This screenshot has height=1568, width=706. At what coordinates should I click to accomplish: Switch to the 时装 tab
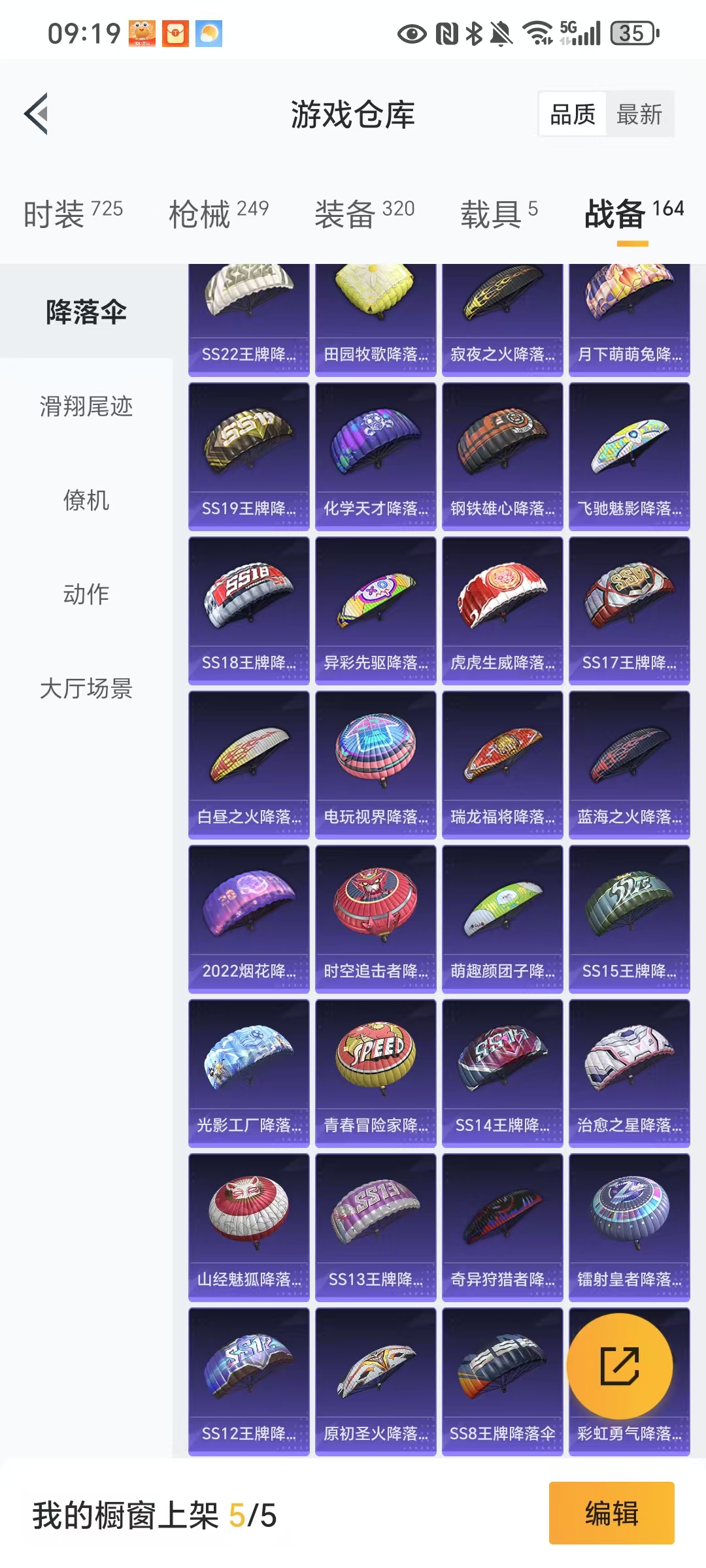click(x=73, y=214)
